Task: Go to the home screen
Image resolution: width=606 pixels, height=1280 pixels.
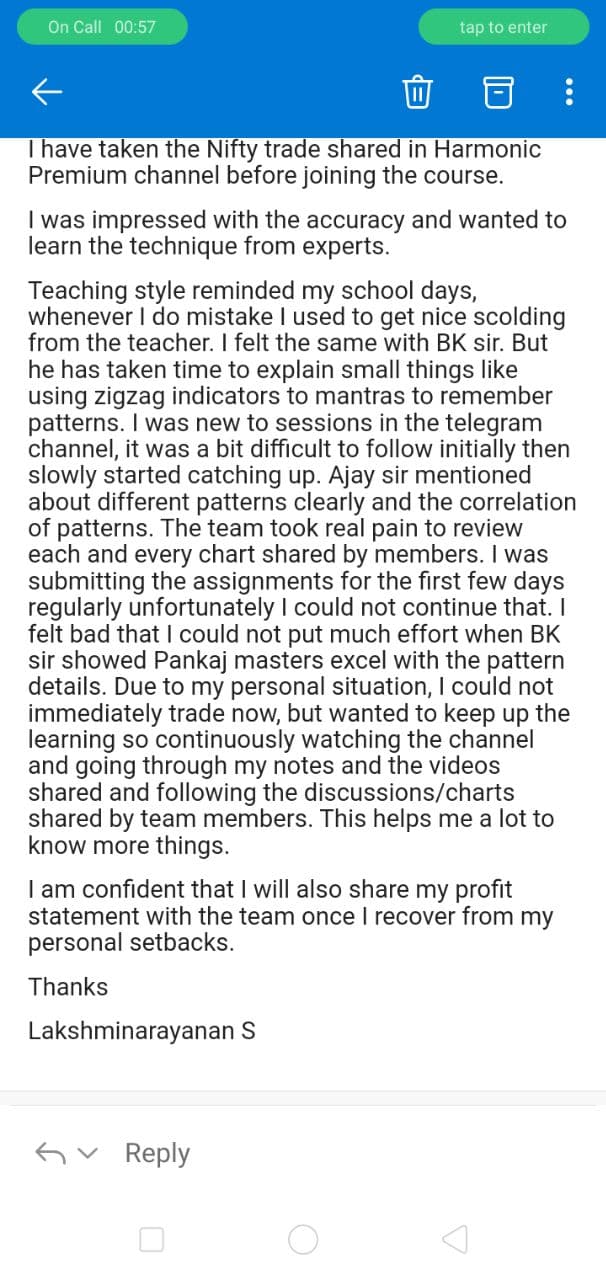Action: click(x=303, y=1240)
